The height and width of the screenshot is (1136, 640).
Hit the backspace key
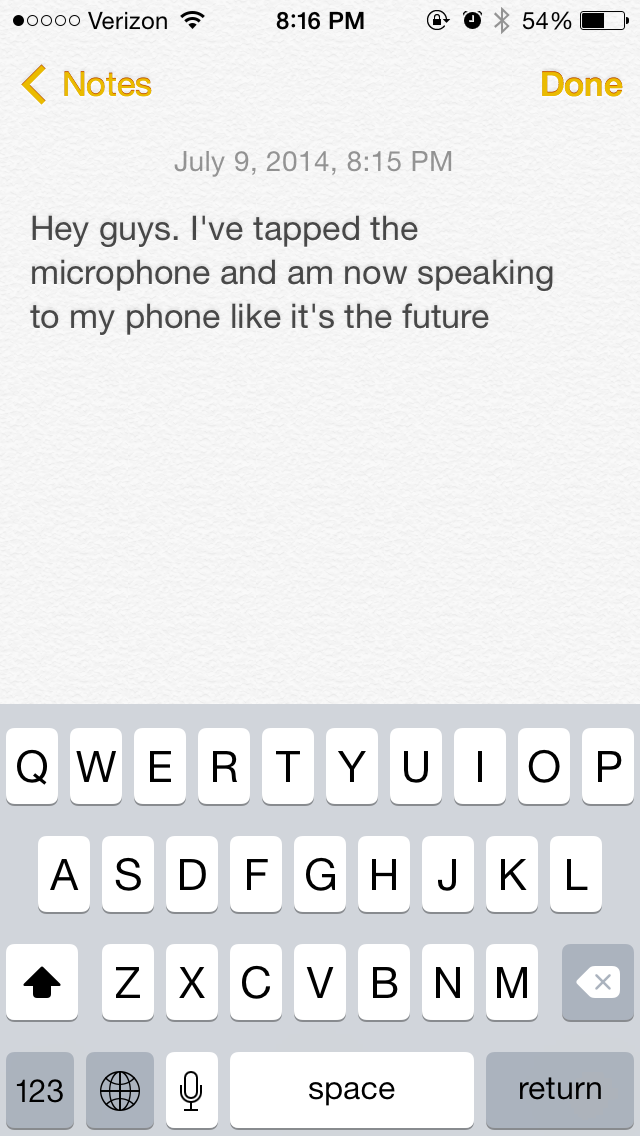(x=598, y=982)
